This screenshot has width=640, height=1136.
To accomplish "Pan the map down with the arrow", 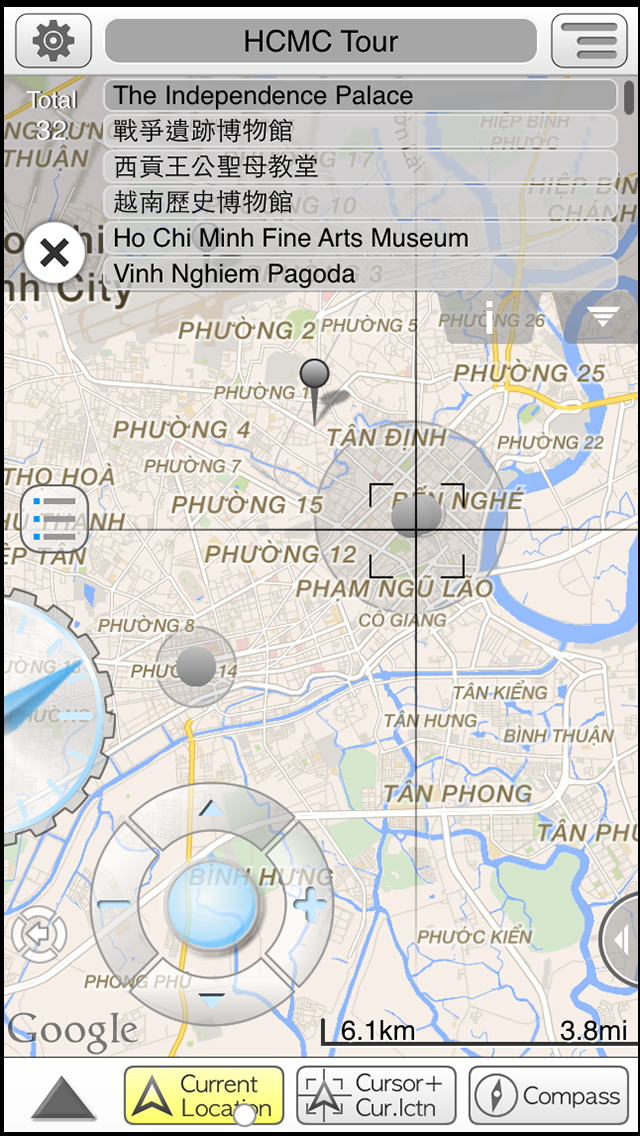I will (x=212, y=997).
